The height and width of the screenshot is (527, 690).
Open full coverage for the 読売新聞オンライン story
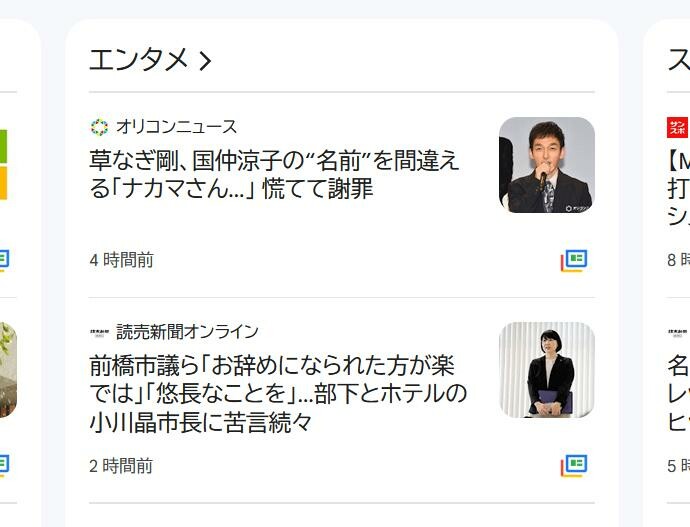573,466
